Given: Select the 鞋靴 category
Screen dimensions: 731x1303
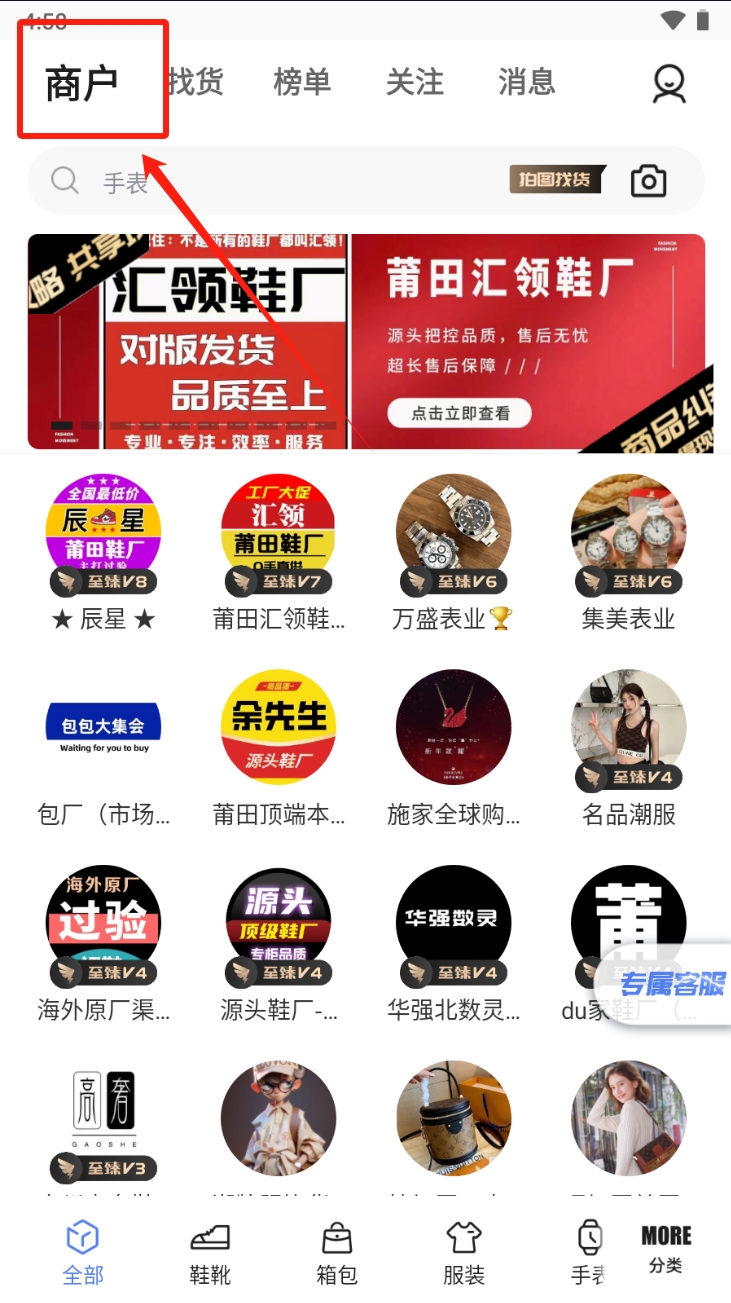Looking at the screenshot, I should point(210,1254).
